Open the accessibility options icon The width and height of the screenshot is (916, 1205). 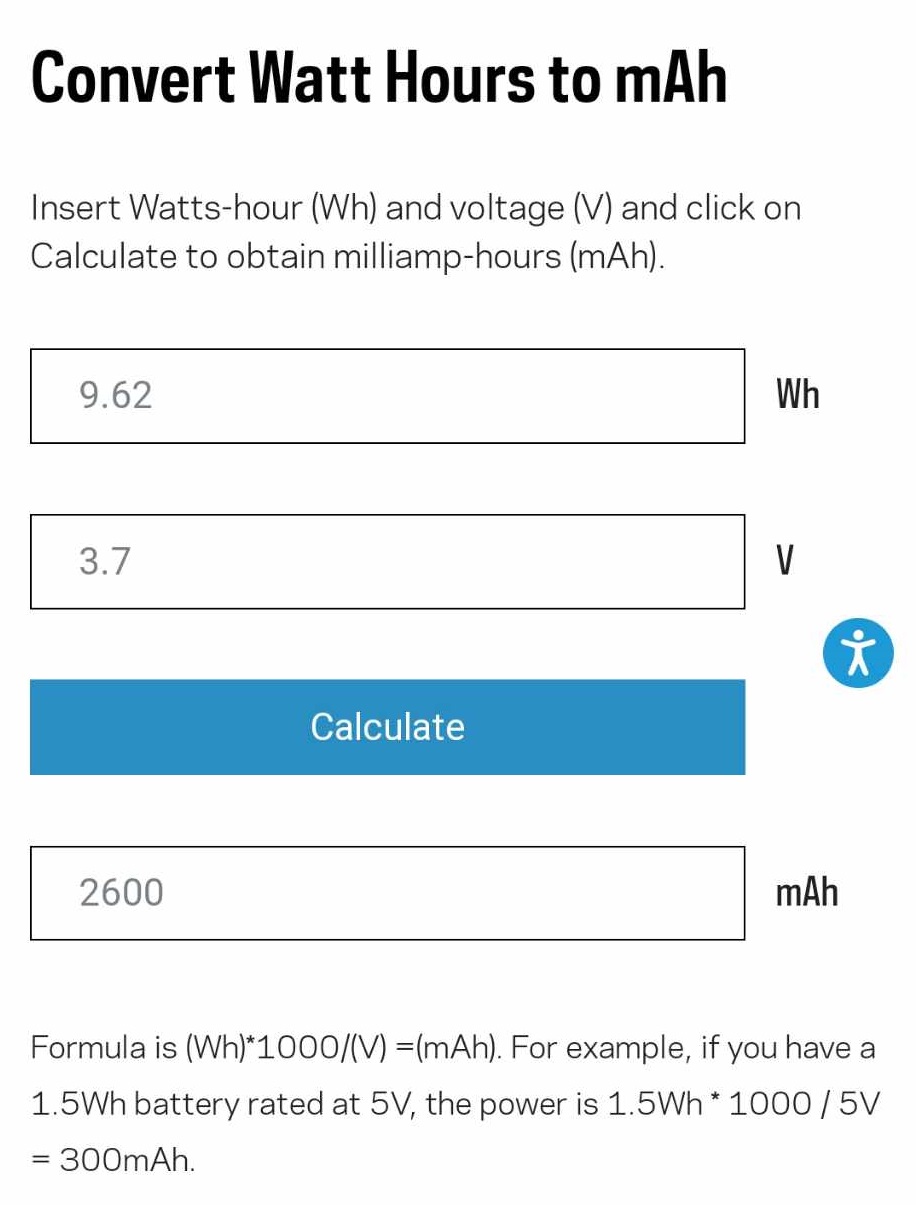coord(857,653)
